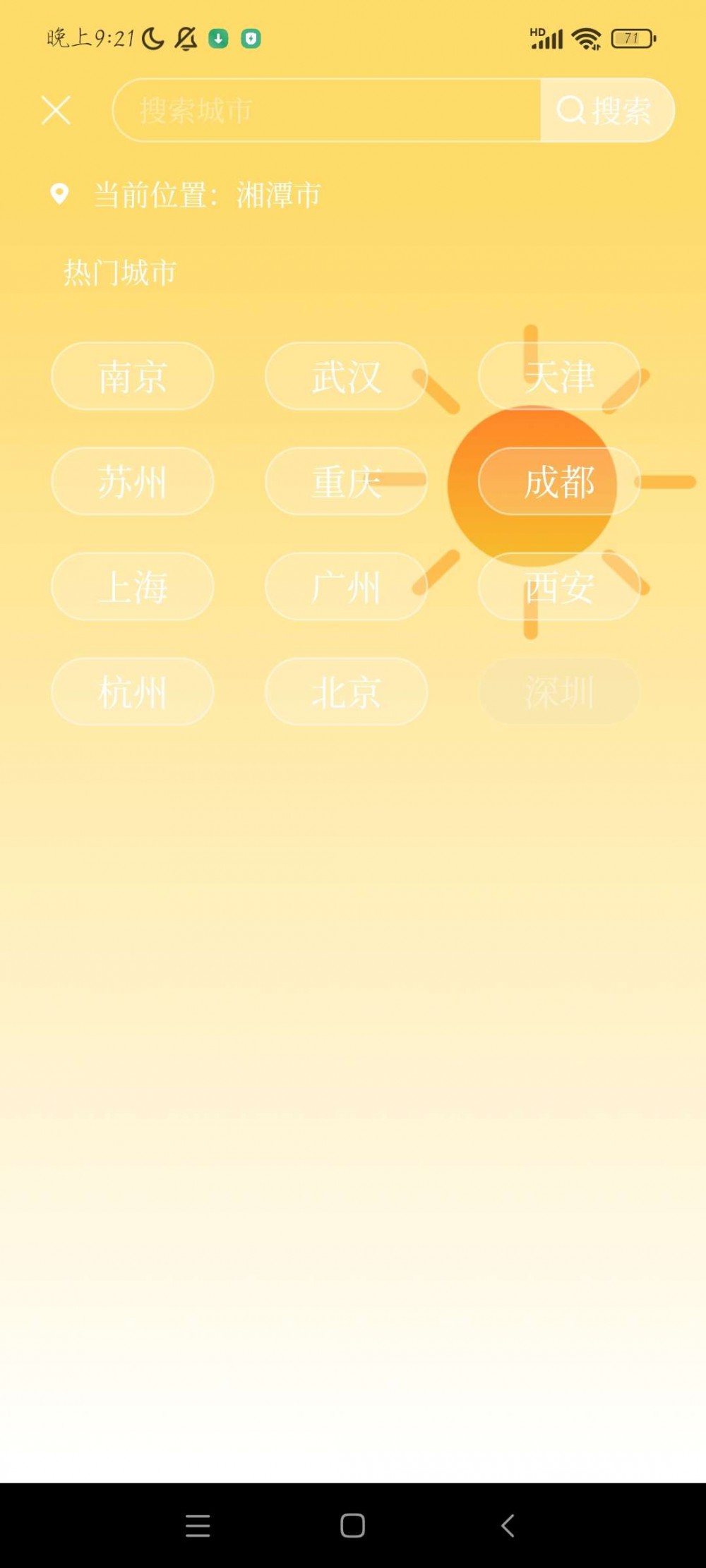Tap the close X icon at top left
Screen dimensions: 706x1568
56,110
